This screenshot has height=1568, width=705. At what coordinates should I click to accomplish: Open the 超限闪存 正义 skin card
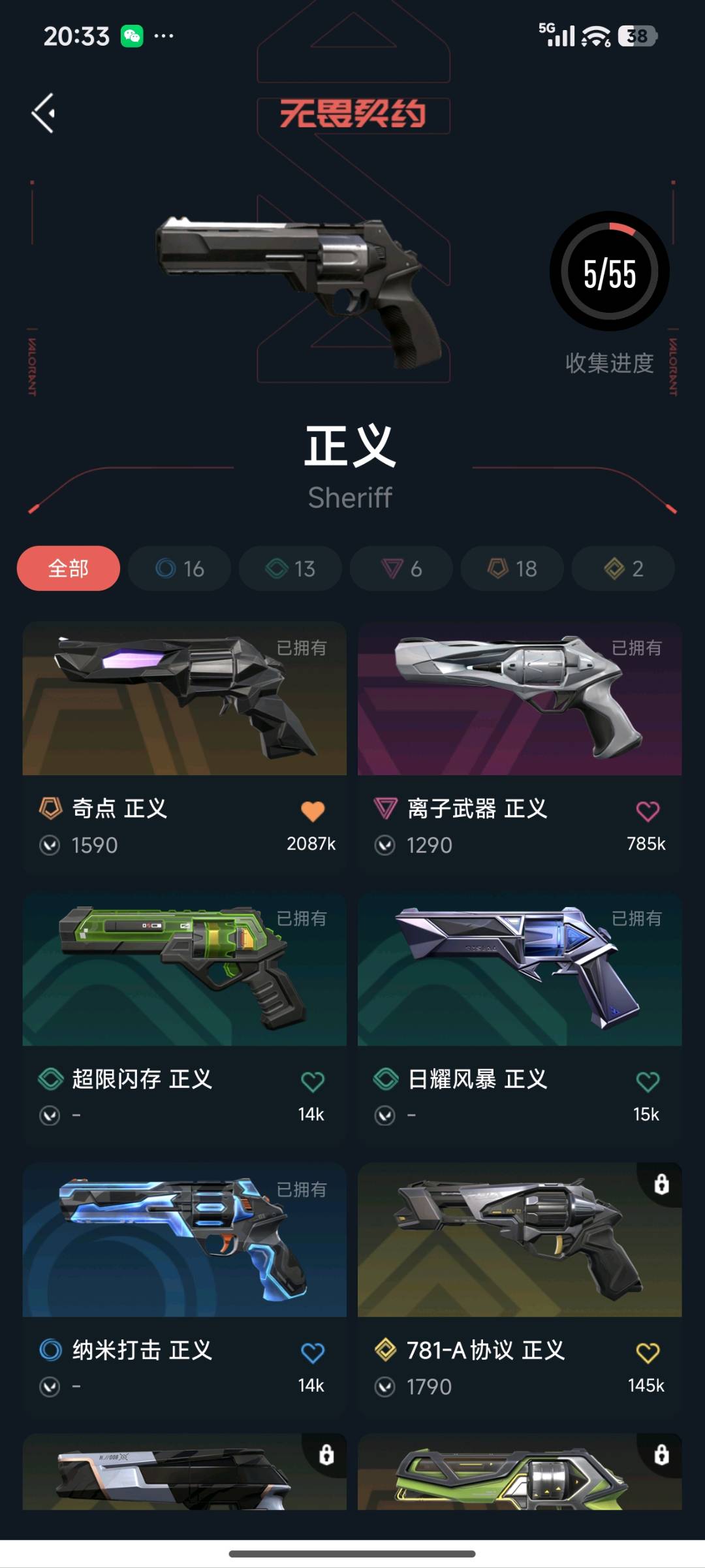tap(185, 1019)
